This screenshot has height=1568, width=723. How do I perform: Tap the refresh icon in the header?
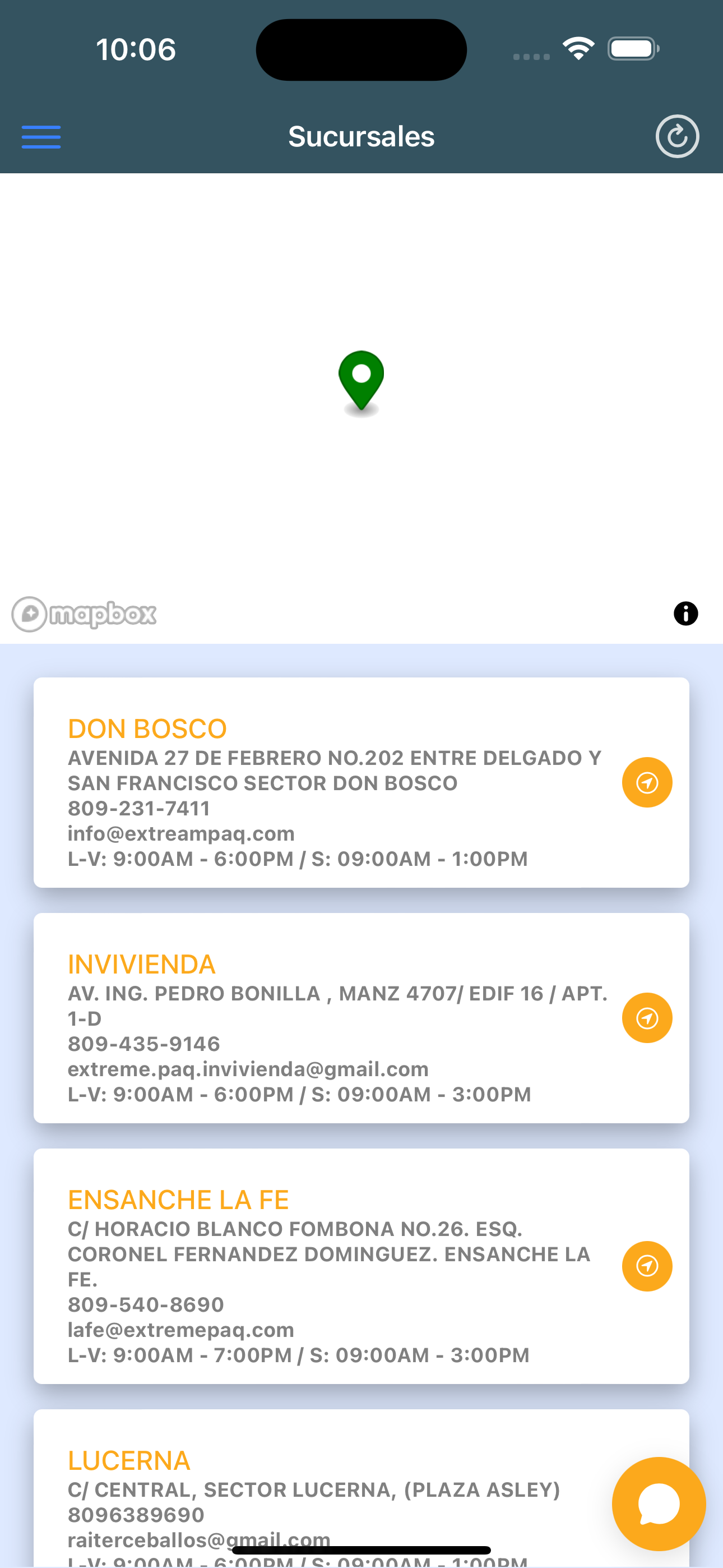coord(676,136)
